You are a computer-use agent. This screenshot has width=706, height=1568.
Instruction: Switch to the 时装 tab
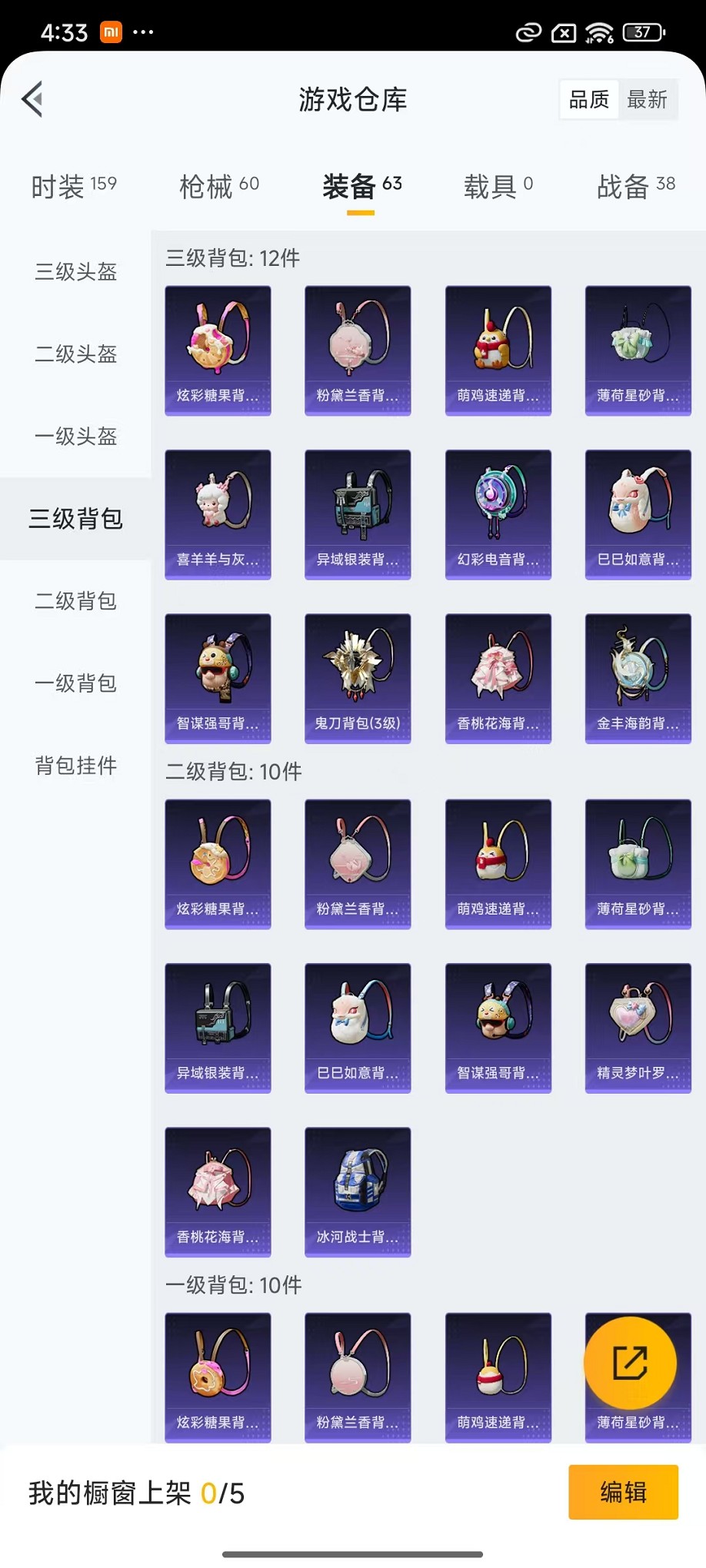tap(74, 186)
